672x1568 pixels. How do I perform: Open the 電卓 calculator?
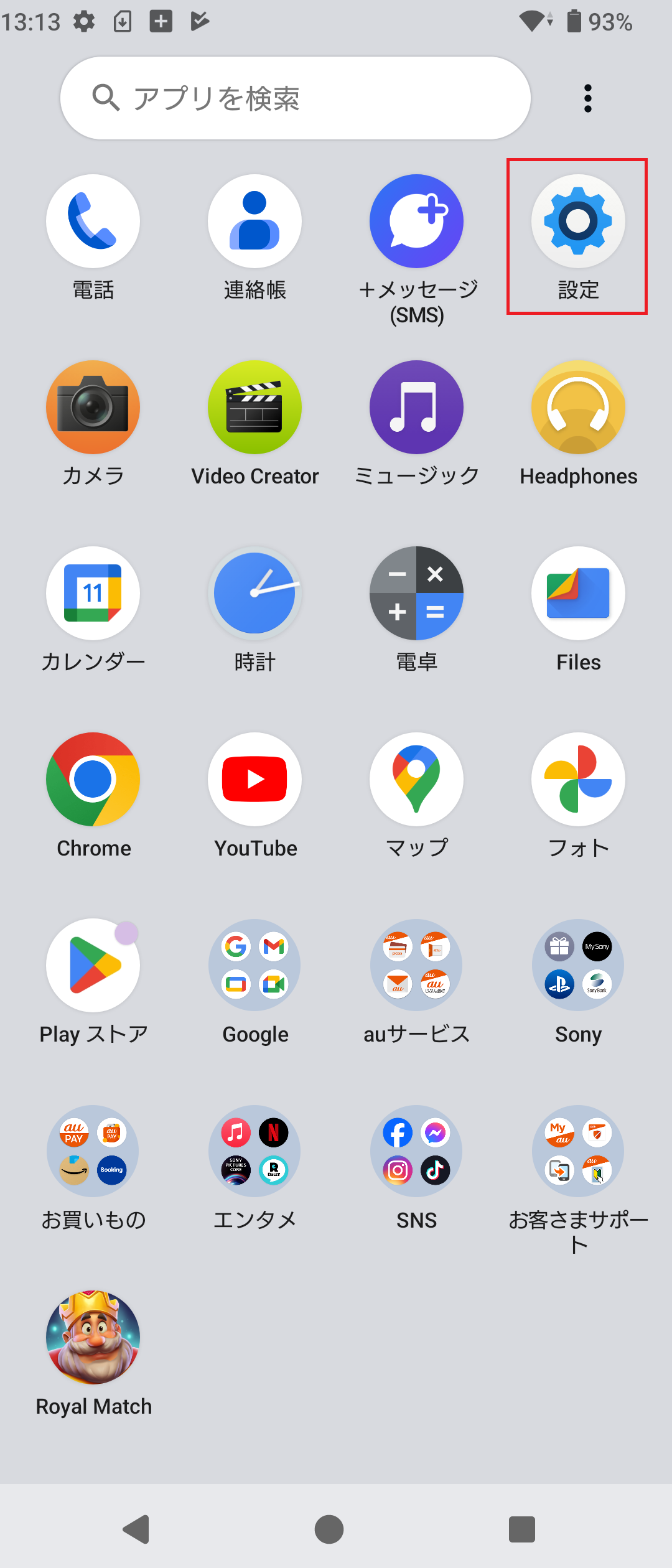pos(416,593)
